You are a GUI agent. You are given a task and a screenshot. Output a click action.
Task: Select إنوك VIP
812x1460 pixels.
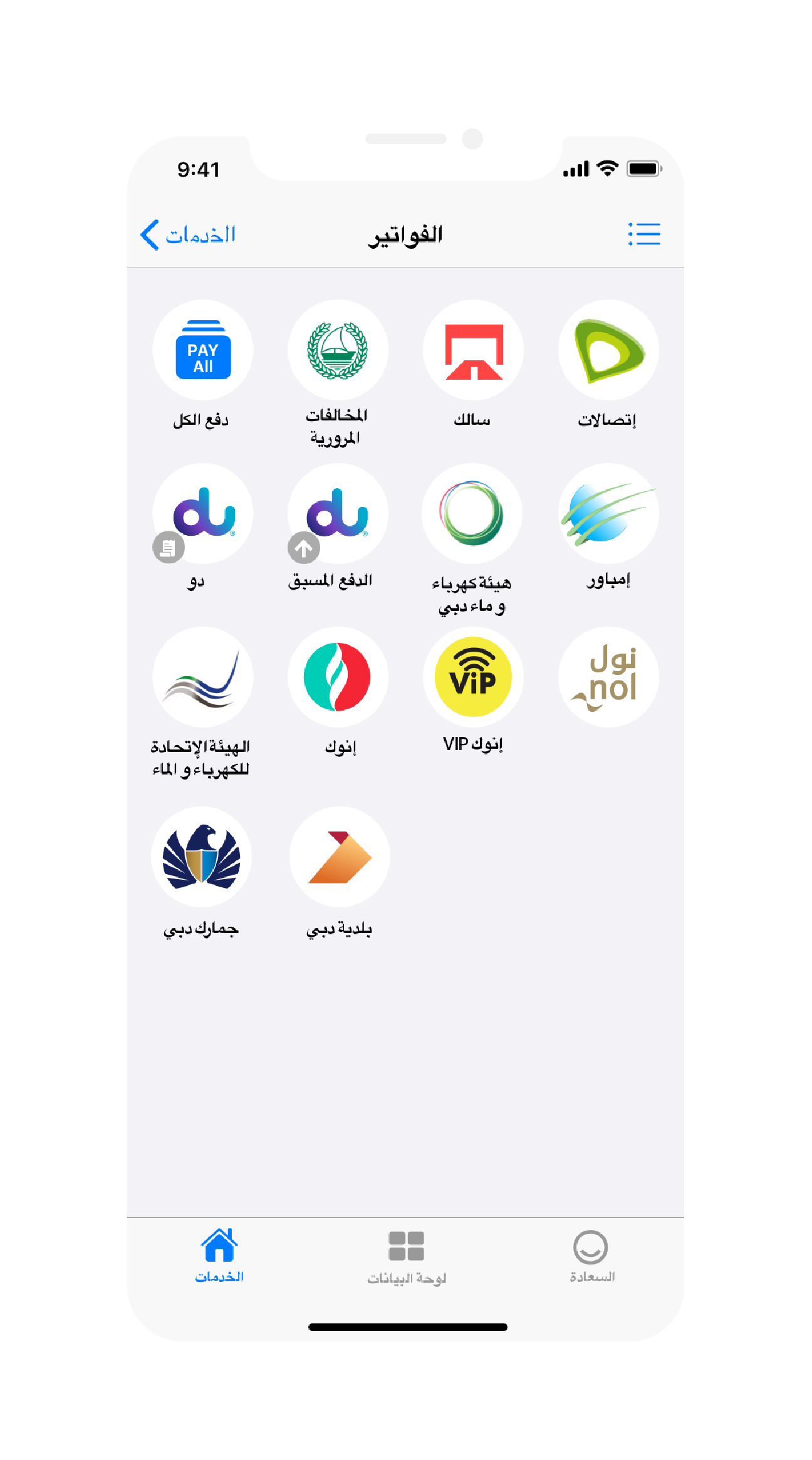point(473,677)
